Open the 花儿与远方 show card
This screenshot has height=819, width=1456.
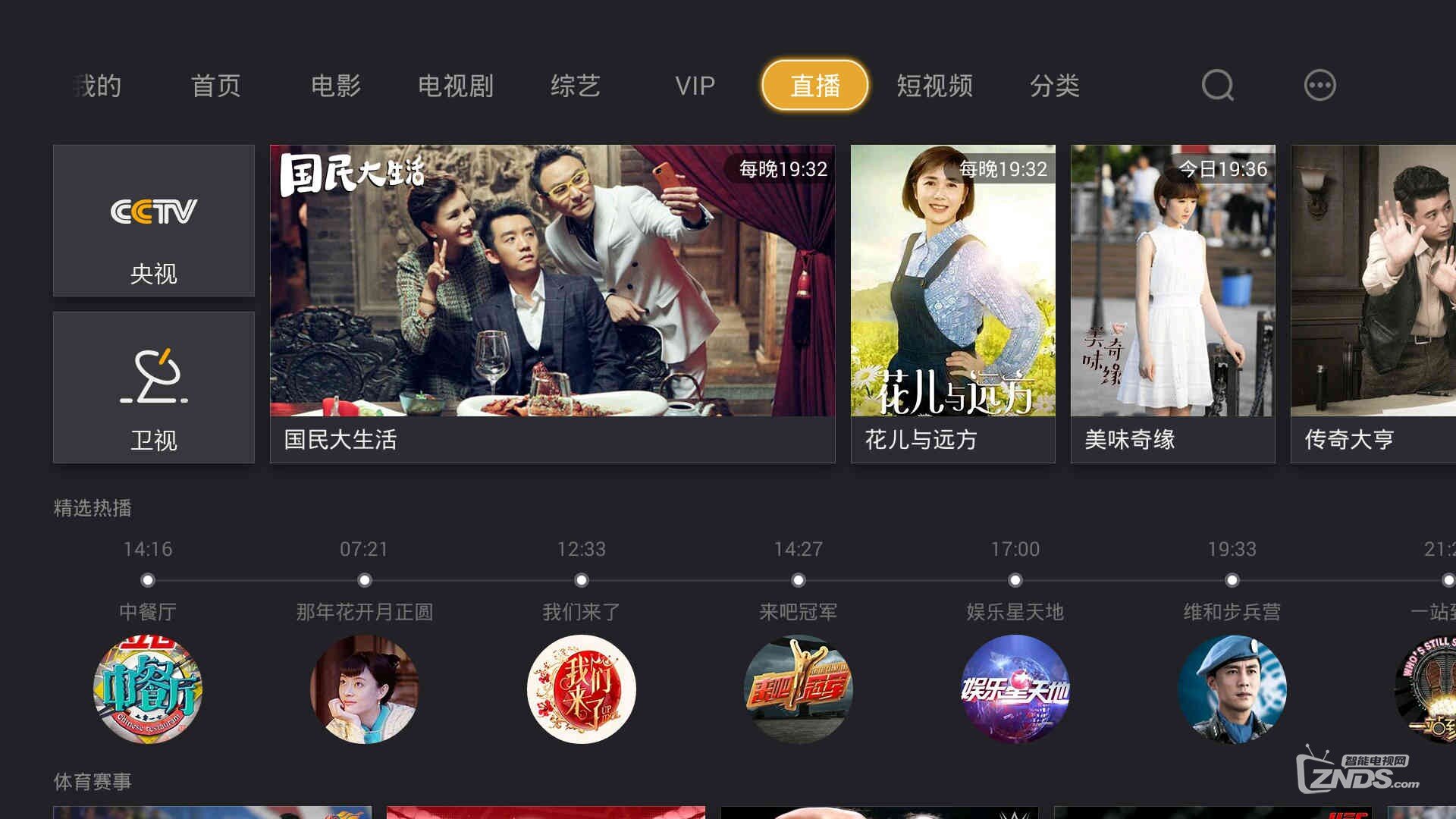click(952, 303)
